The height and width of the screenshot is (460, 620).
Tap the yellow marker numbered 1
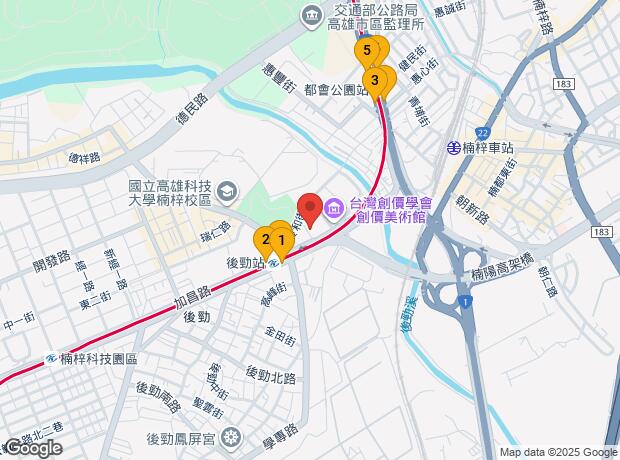(x=283, y=239)
